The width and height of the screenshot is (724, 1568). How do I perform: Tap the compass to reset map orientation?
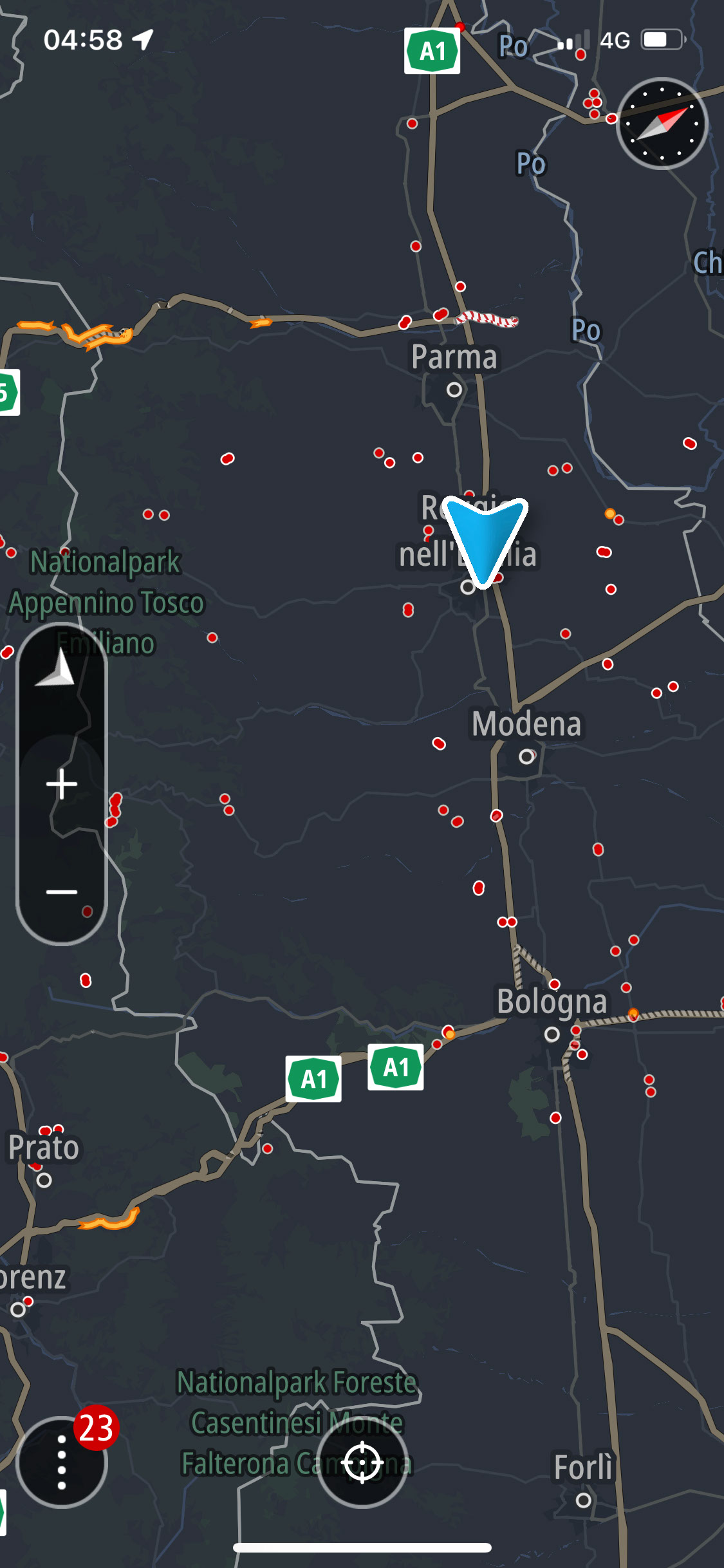(x=662, y=123)
